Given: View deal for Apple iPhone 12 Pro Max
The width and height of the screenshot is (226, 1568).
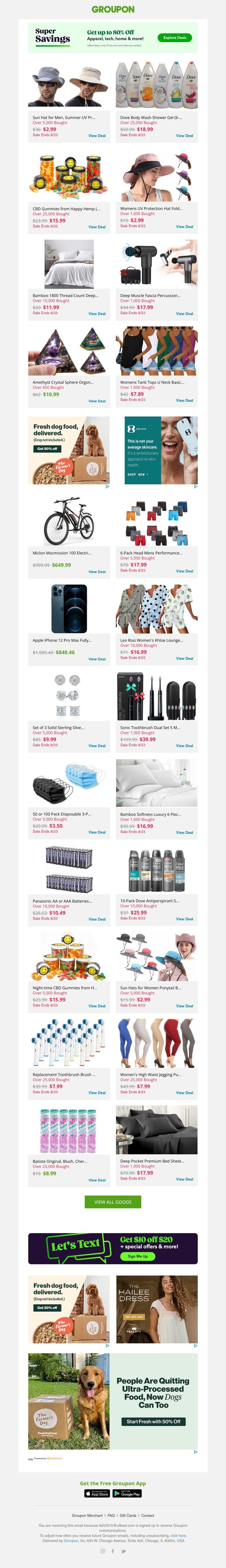Looking at the screenshot, I should [x=97, y=659].
